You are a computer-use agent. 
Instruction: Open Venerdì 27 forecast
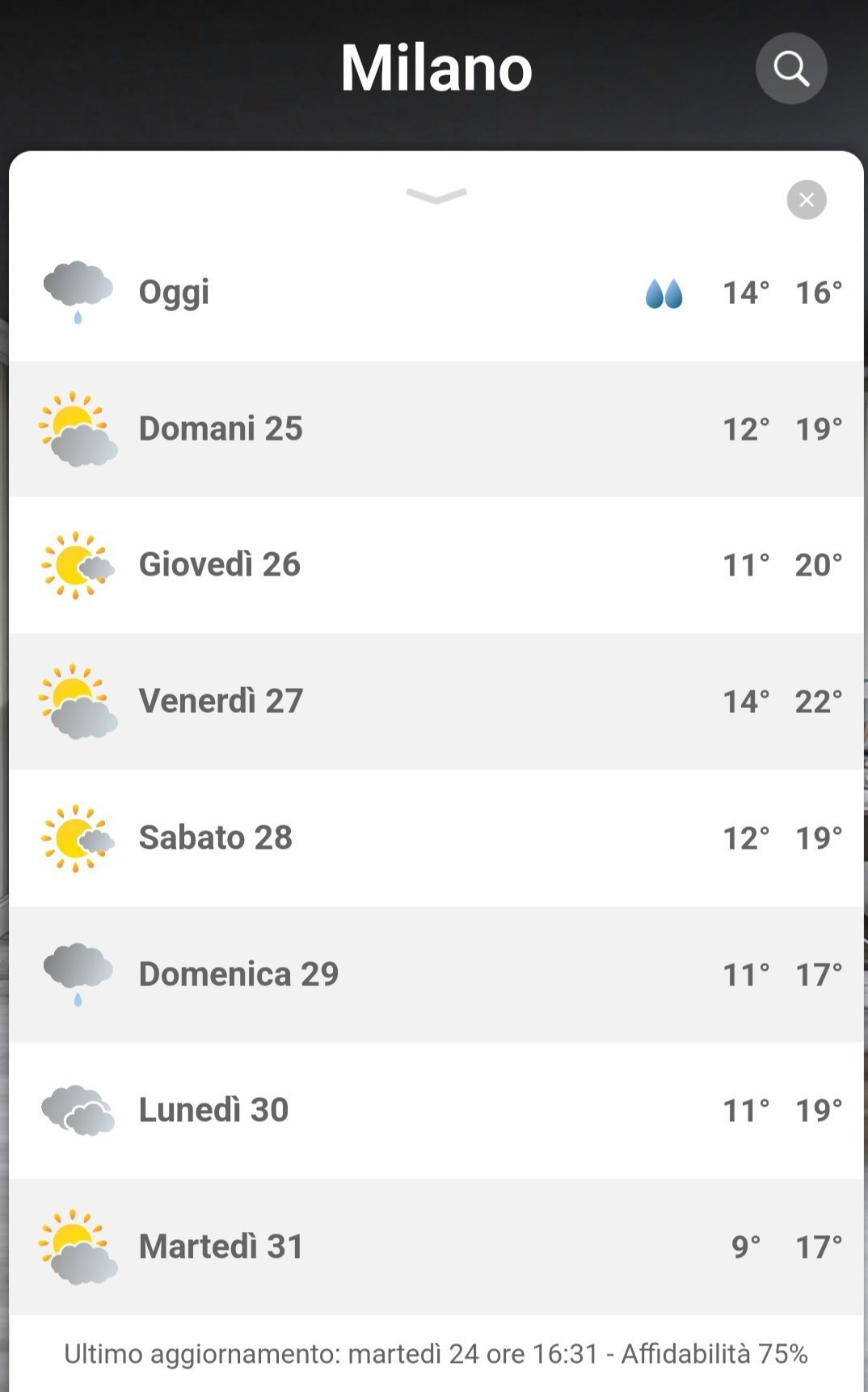[x=436, y=701]
